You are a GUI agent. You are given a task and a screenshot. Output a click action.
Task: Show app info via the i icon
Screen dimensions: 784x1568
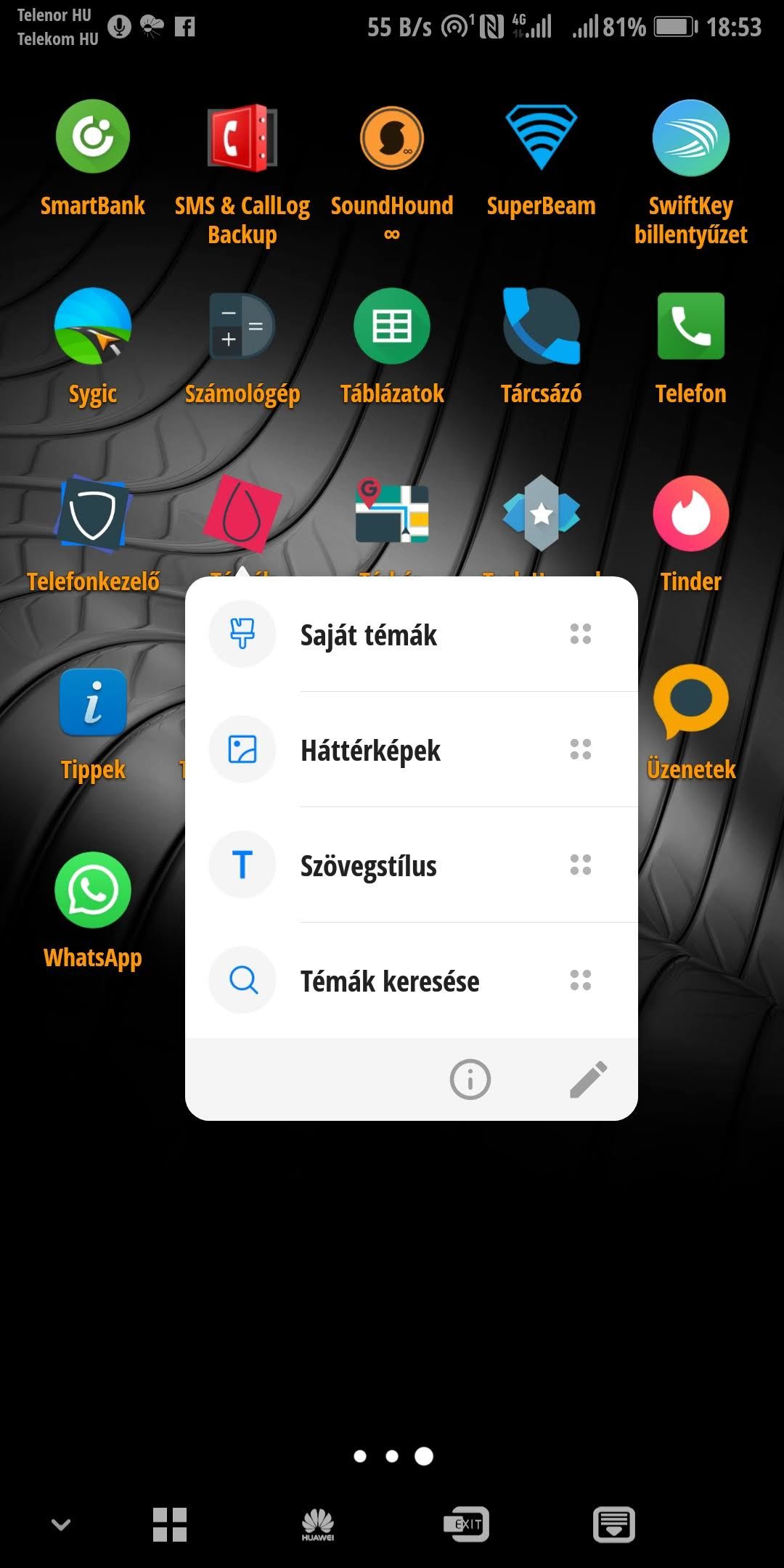(x=470, y=1079)
